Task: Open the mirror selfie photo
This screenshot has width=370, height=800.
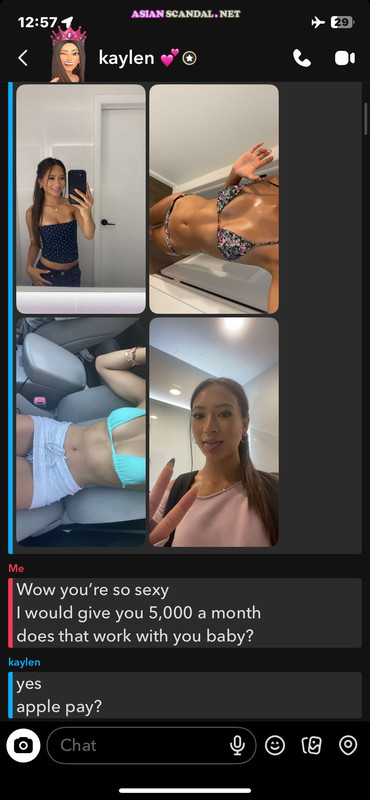Action: tap(81, 198)
